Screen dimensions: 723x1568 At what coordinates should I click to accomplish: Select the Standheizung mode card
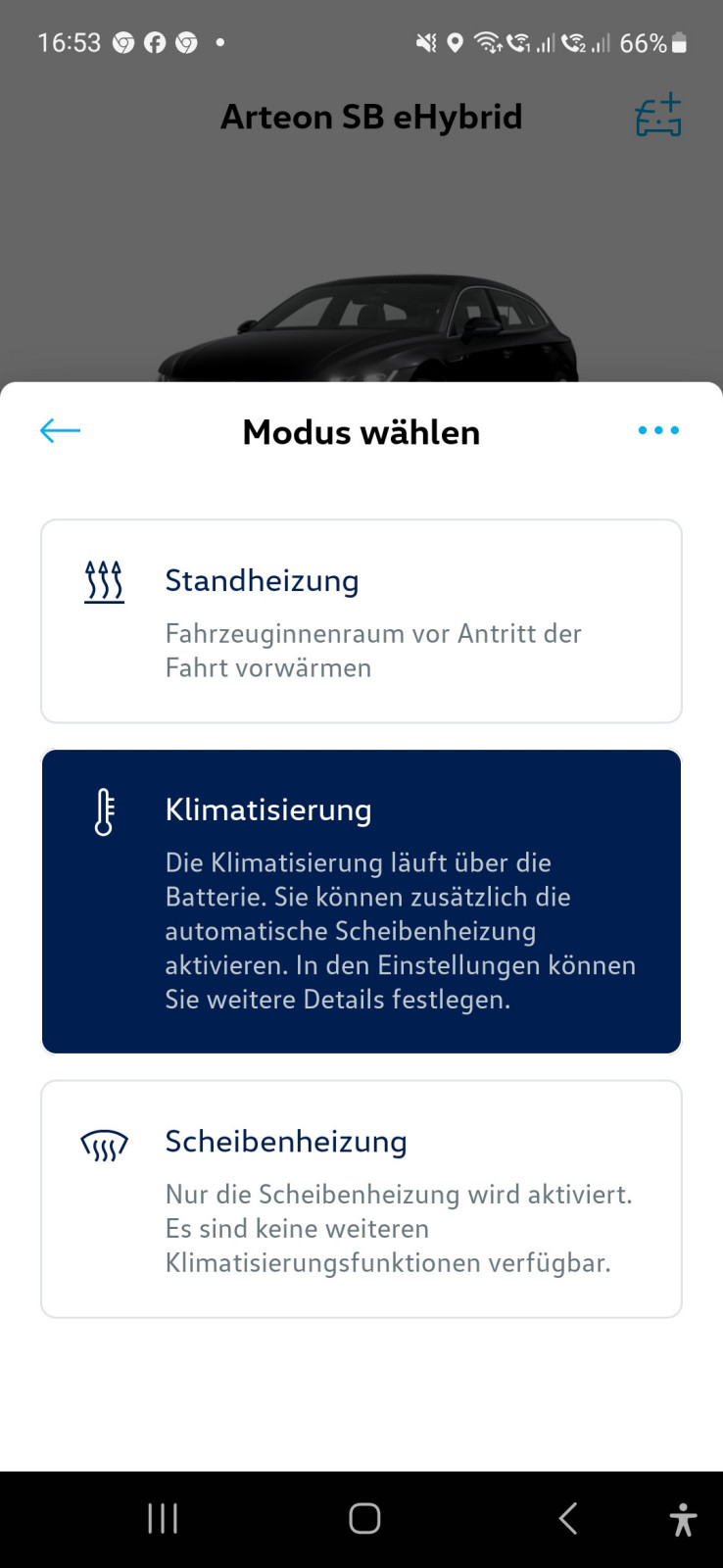coord(361,619)
